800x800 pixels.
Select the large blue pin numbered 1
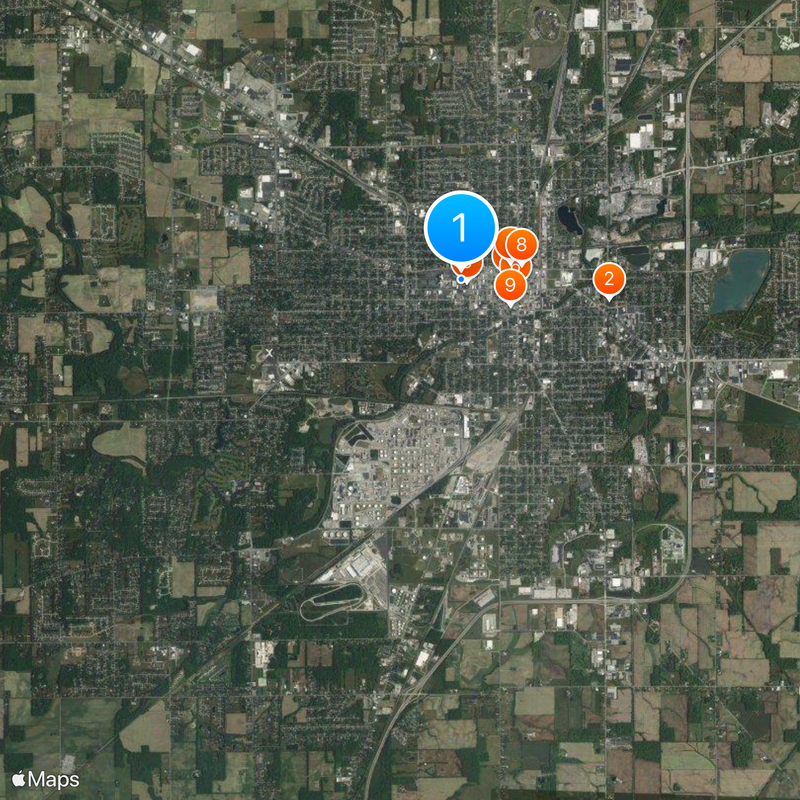click(x=461, y=228)
